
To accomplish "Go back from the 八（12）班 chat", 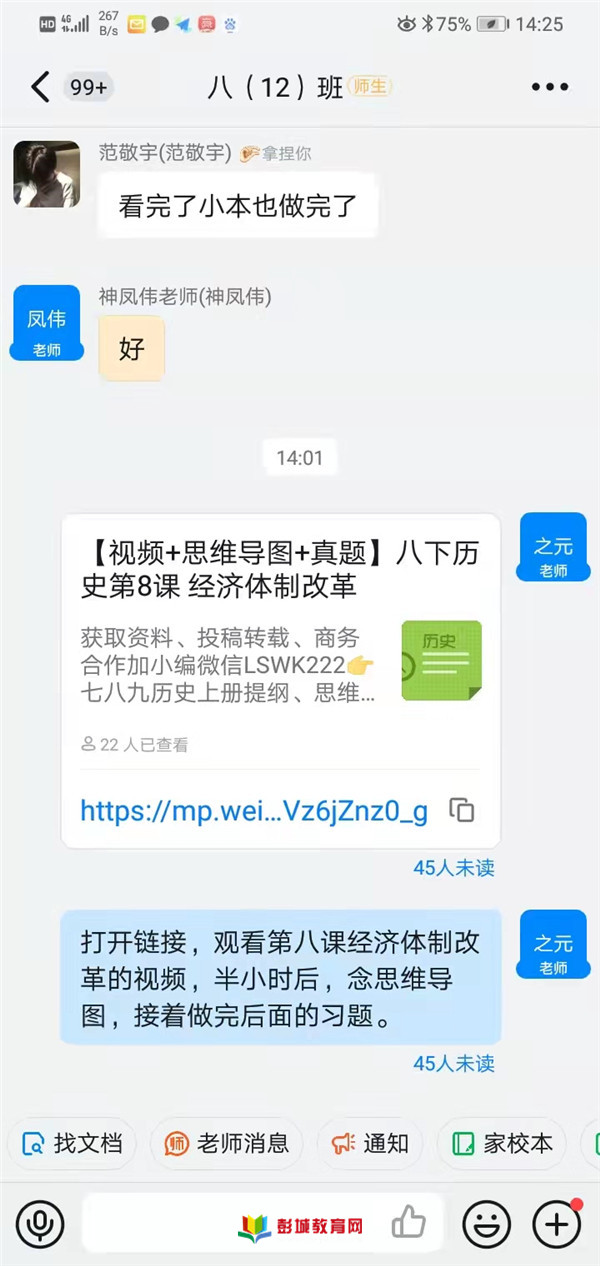I will click(x=39, y=87).
